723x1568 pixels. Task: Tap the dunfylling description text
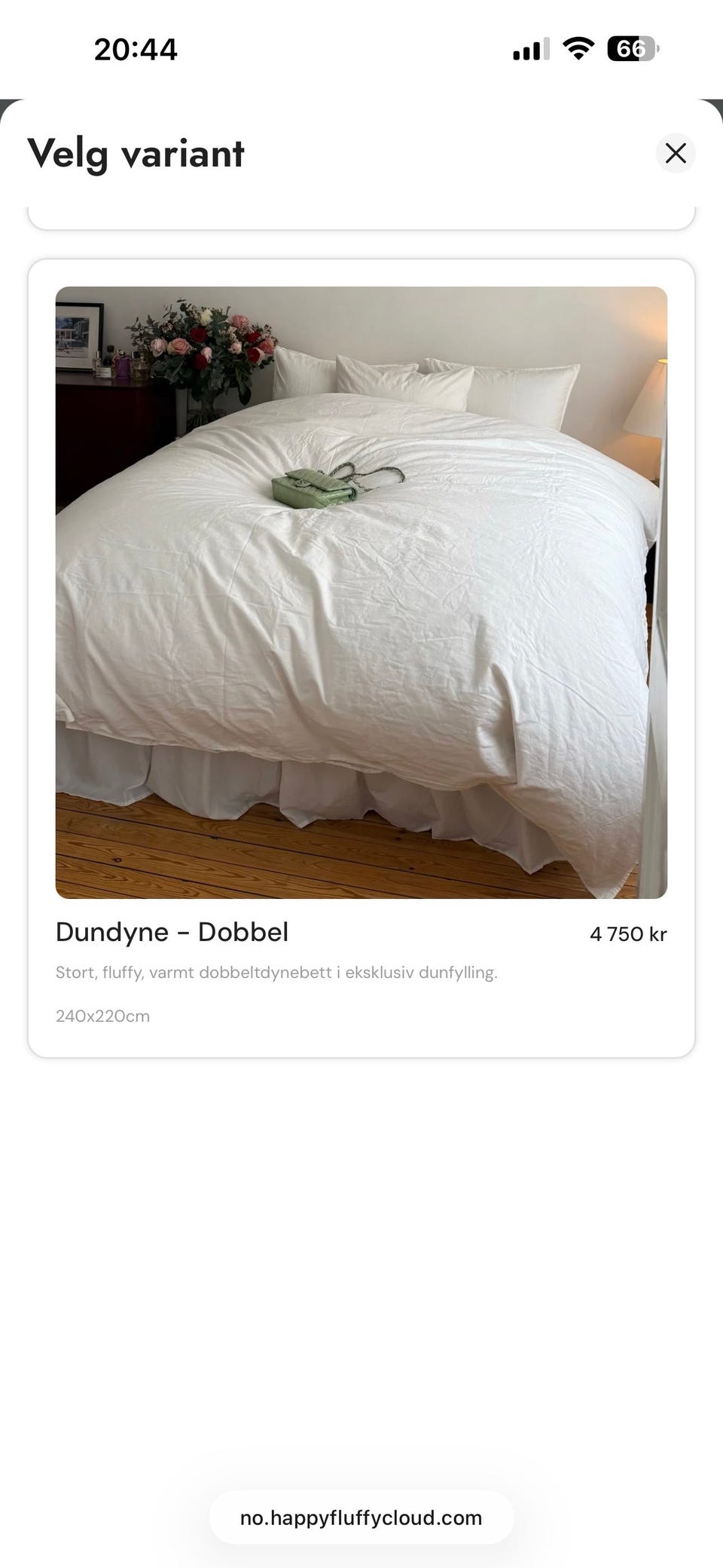tap(276, 972)
